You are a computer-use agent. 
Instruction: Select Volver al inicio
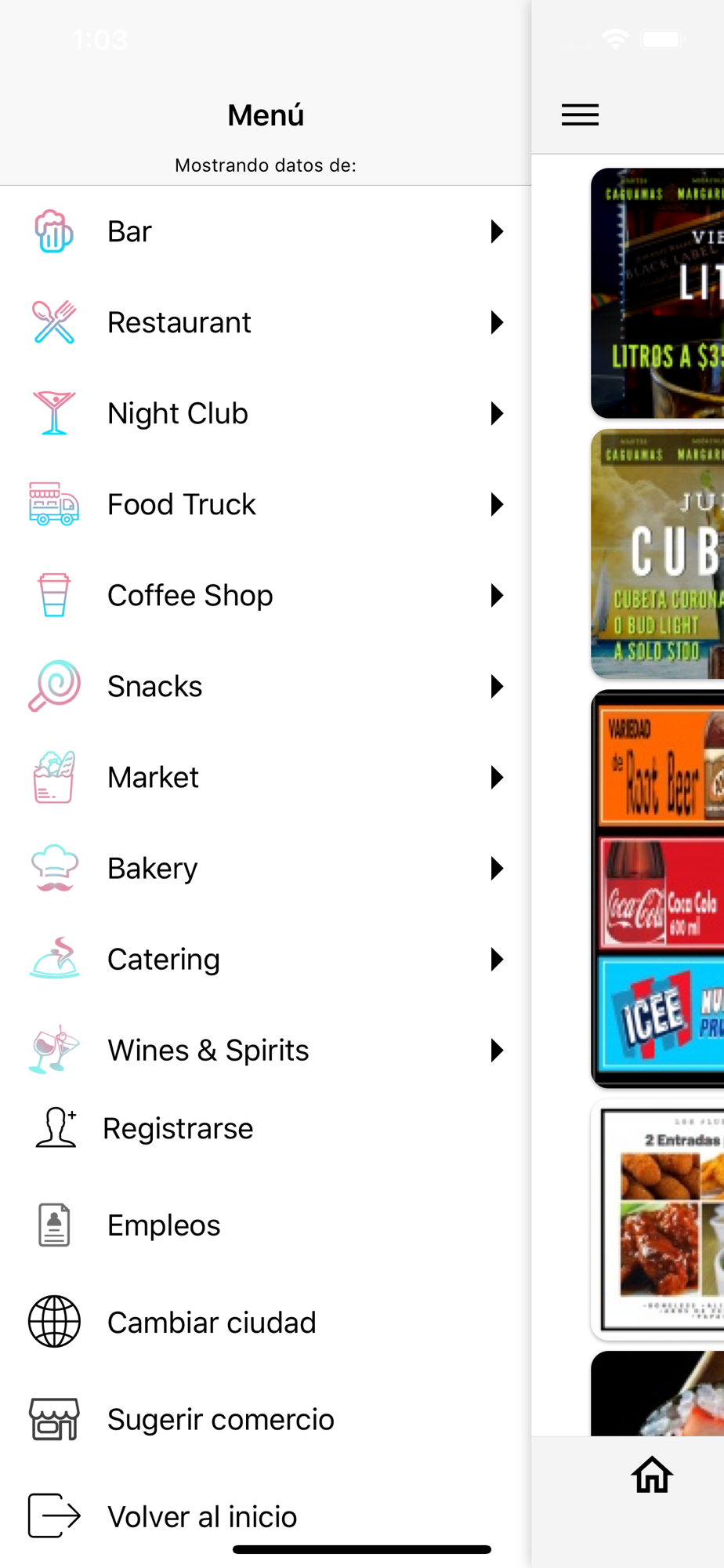202,1516
